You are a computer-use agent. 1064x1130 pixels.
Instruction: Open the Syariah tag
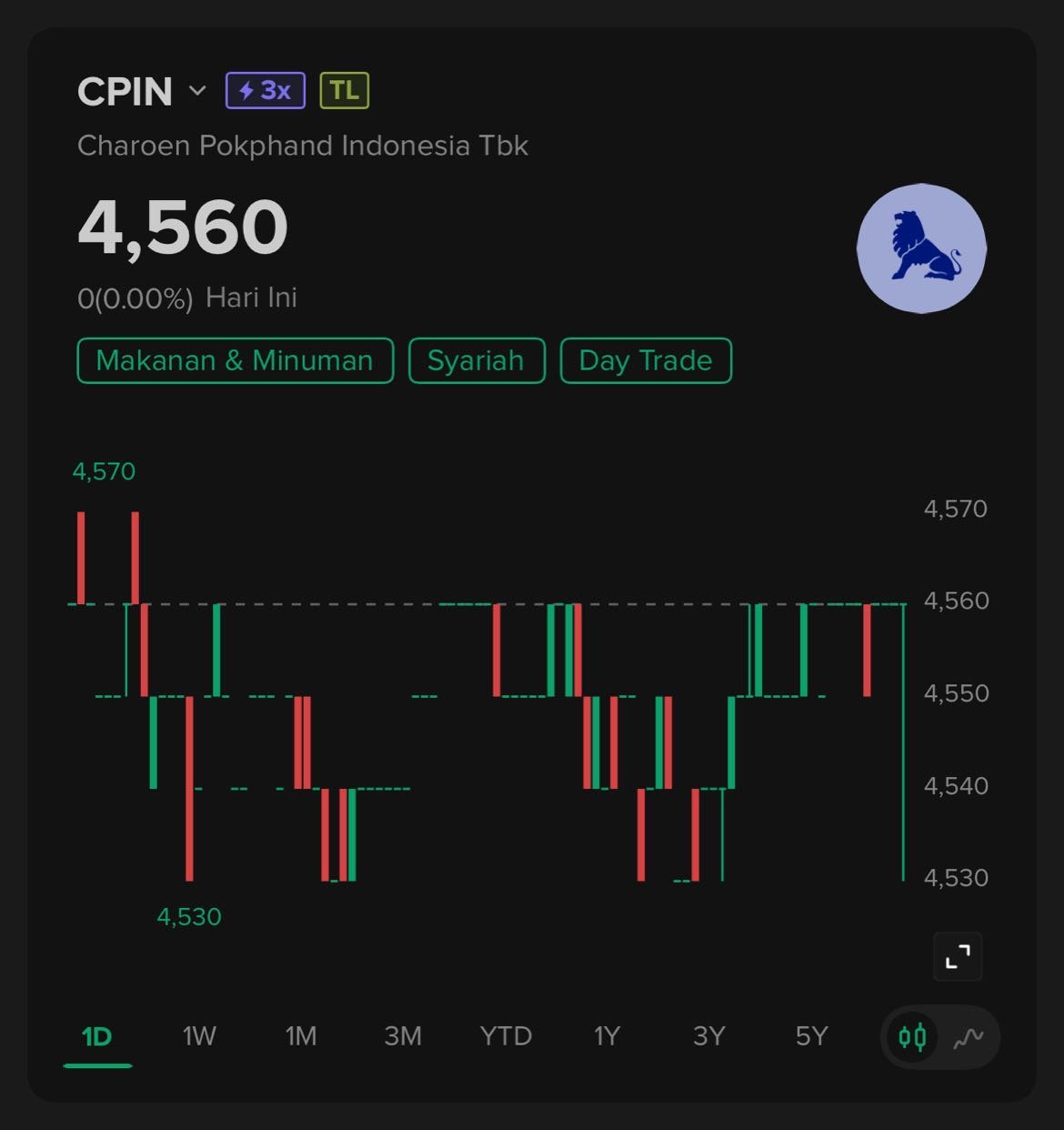pyautogui.click(x=476, y=360)
